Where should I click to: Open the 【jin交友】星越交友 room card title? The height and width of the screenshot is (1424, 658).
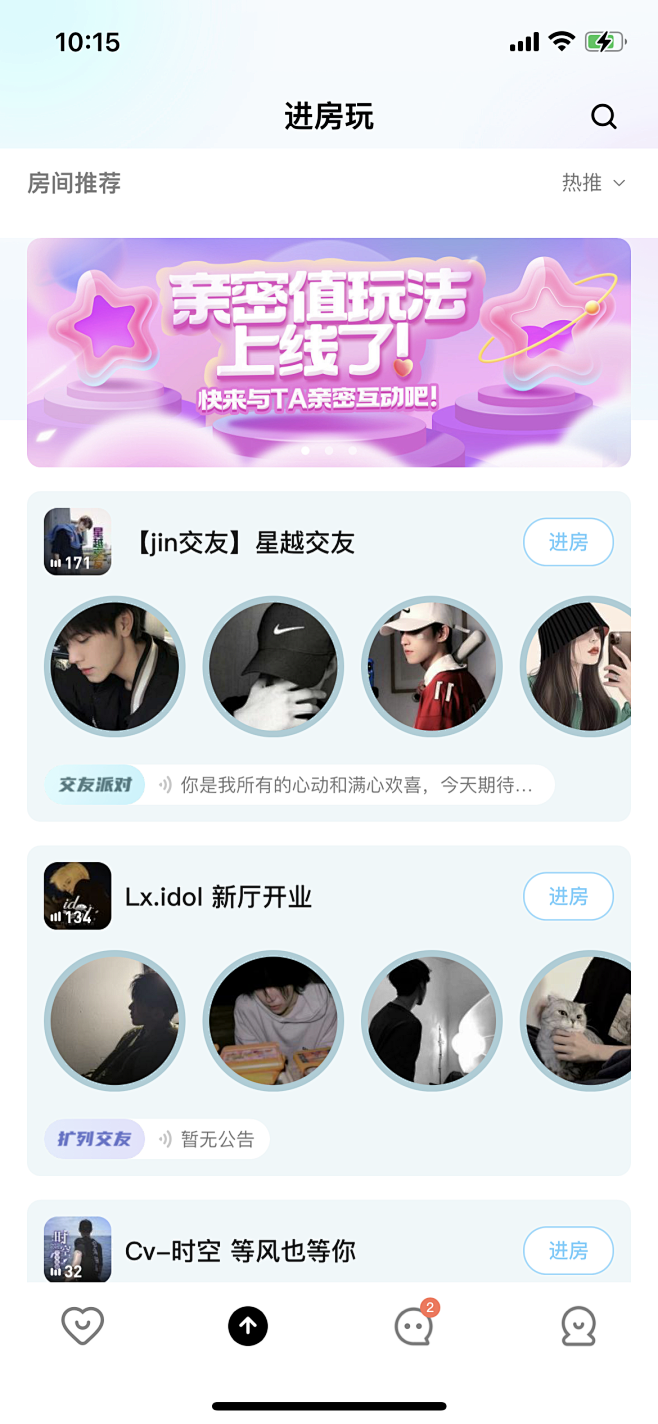(240, 543)
